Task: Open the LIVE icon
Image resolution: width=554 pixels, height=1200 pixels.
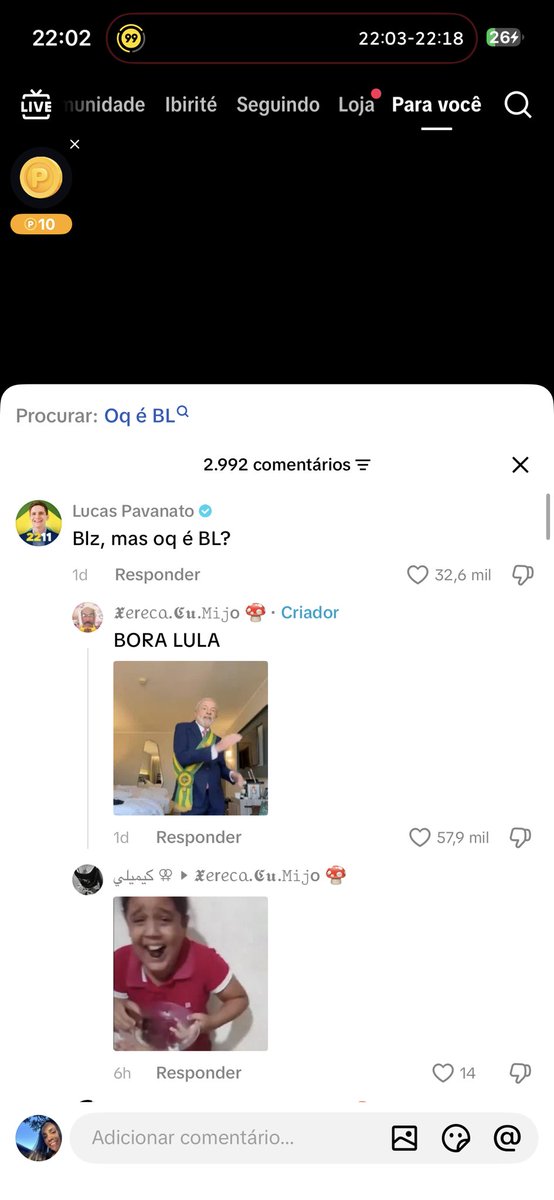Action: click(x=36, y=104)
